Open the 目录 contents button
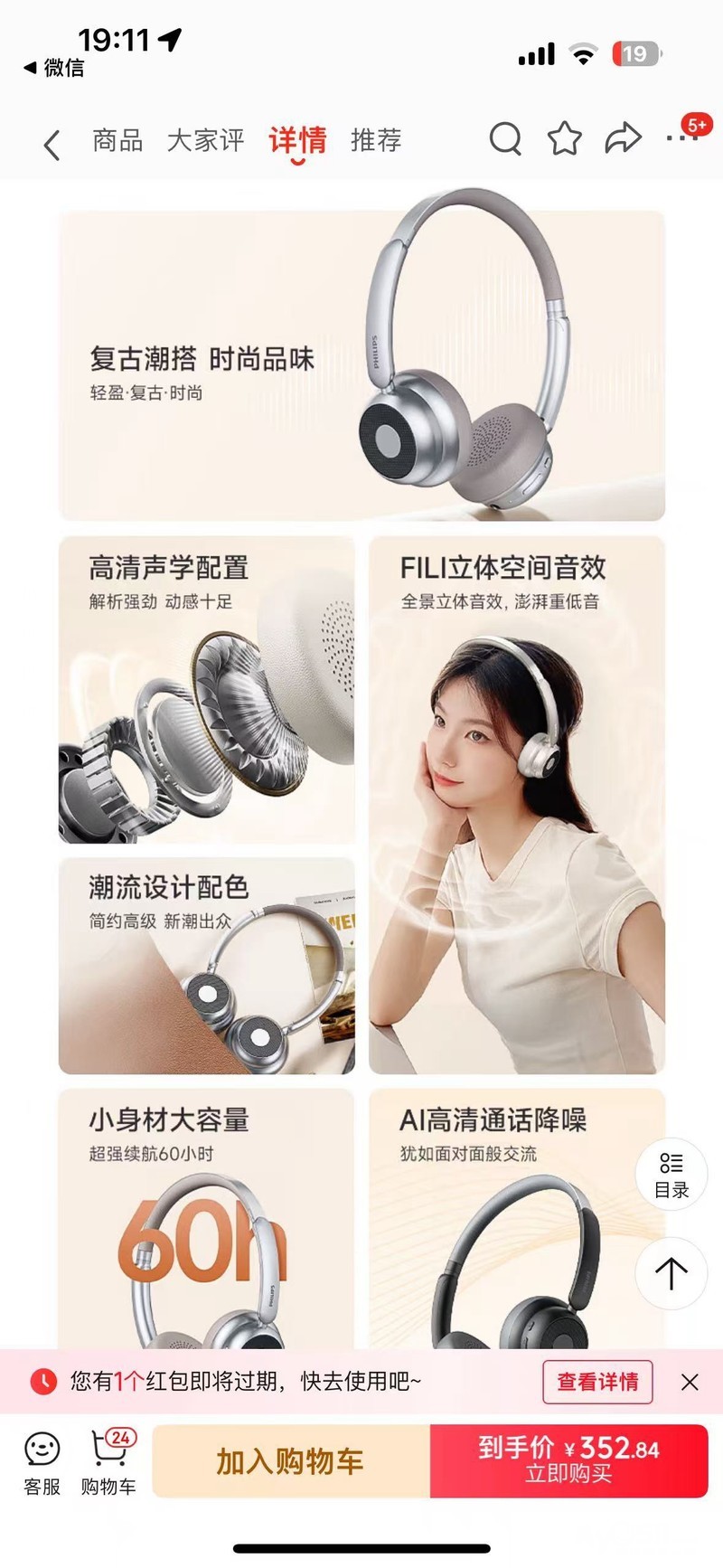The width and height of the screenshot is (723, 1568). click(x=671, y=1174)
